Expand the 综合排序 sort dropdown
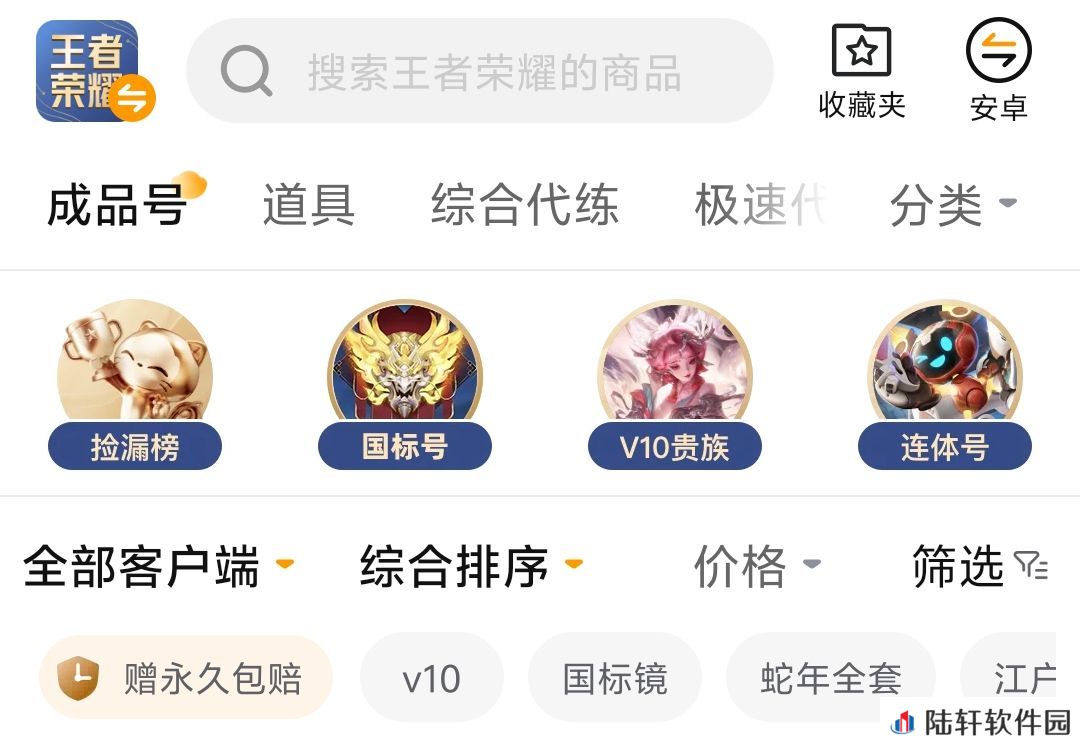The image size is (1080, 747). coord(470,566)
